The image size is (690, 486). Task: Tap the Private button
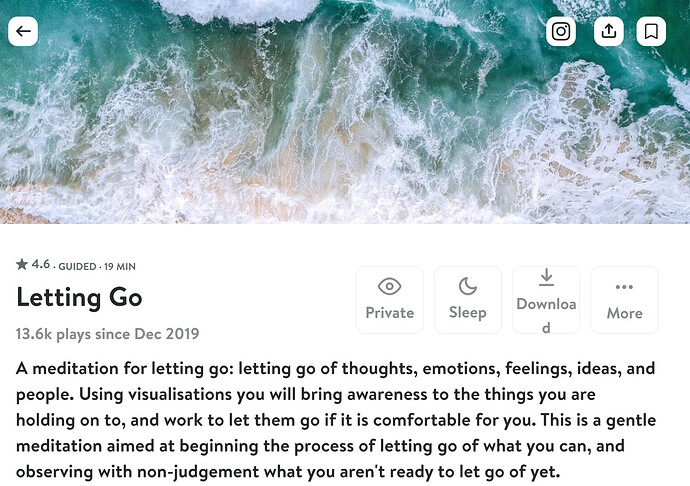click(390, 299)
